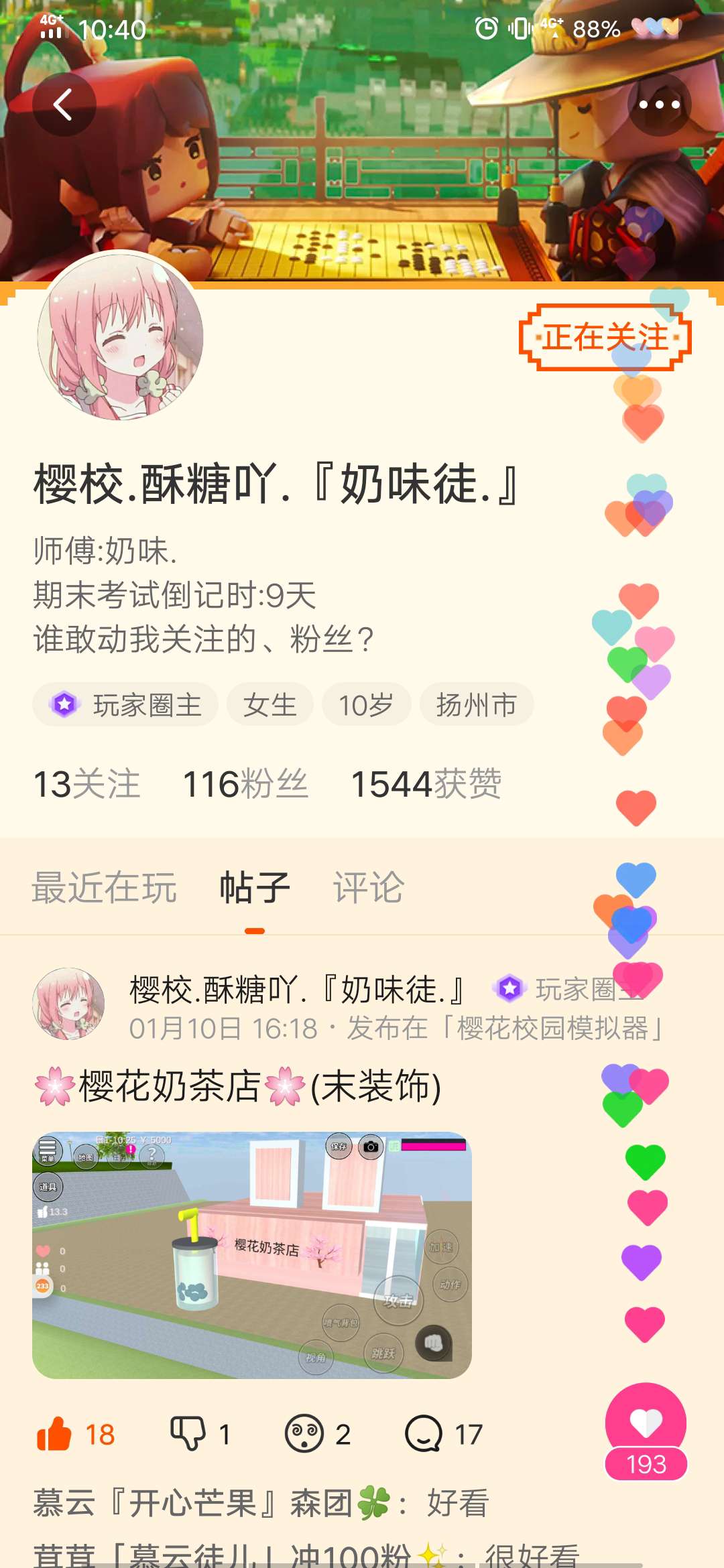Open the post title 樱花奶茶店(未装饰)

tap(238, 1086)
